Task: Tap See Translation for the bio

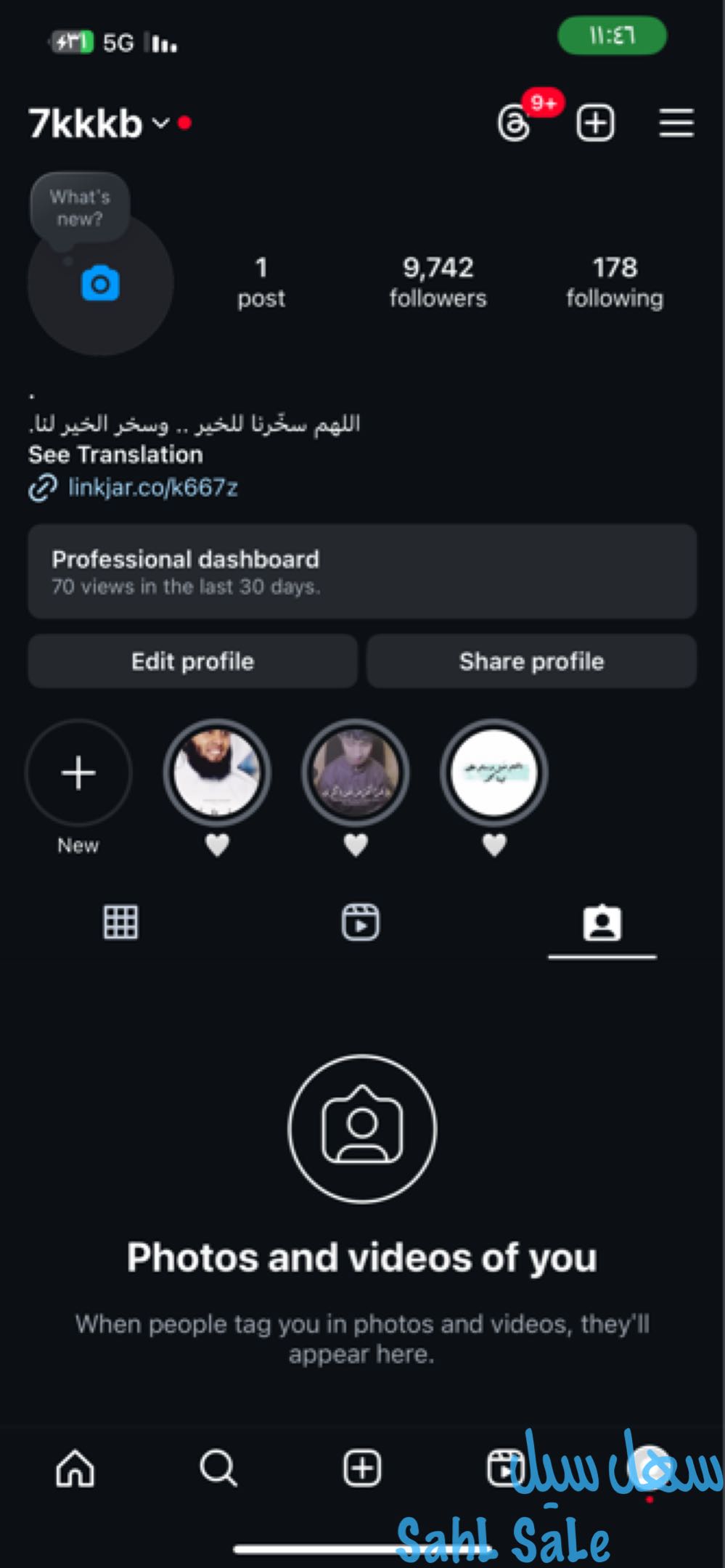Action: (115, 454)
